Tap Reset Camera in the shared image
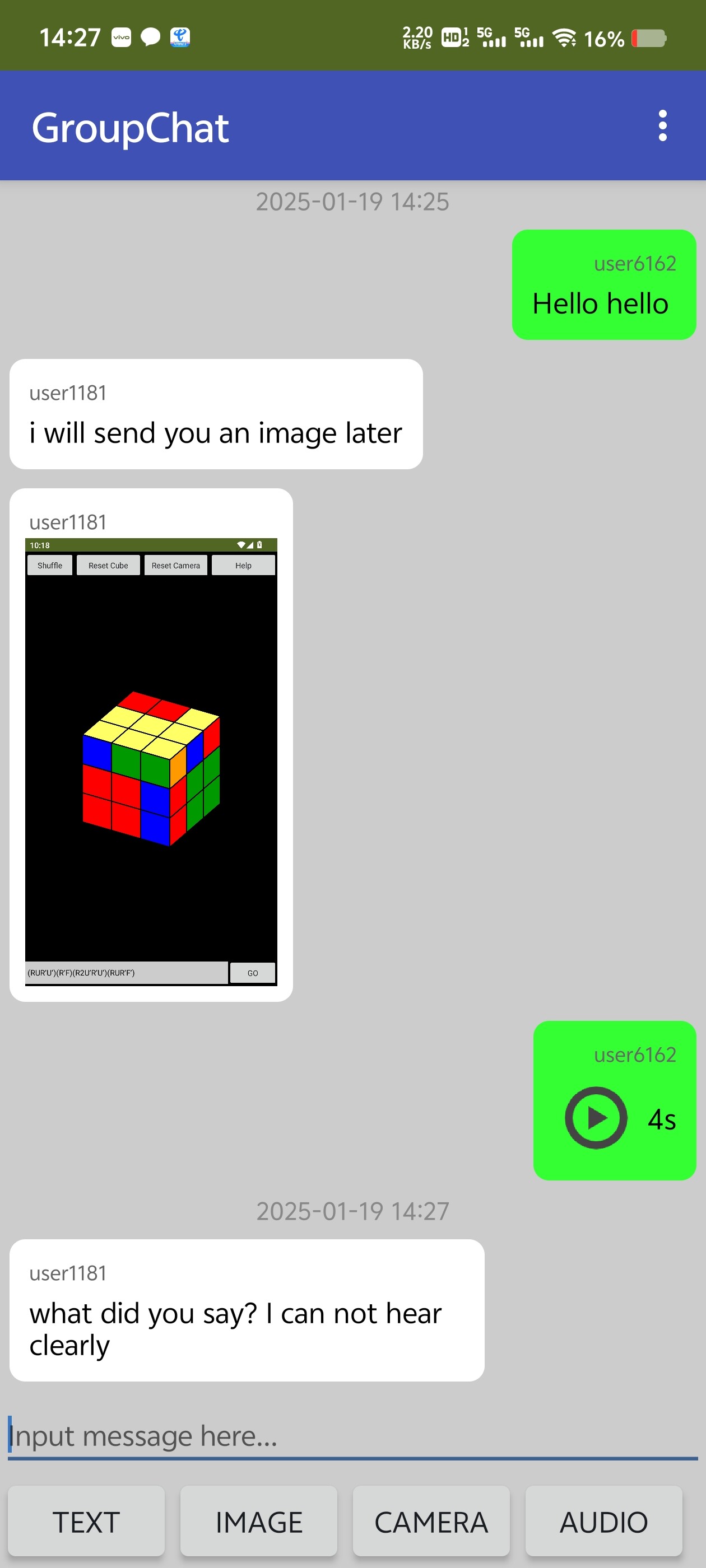Screen dimensions: 706x1568 click(175, 565)
